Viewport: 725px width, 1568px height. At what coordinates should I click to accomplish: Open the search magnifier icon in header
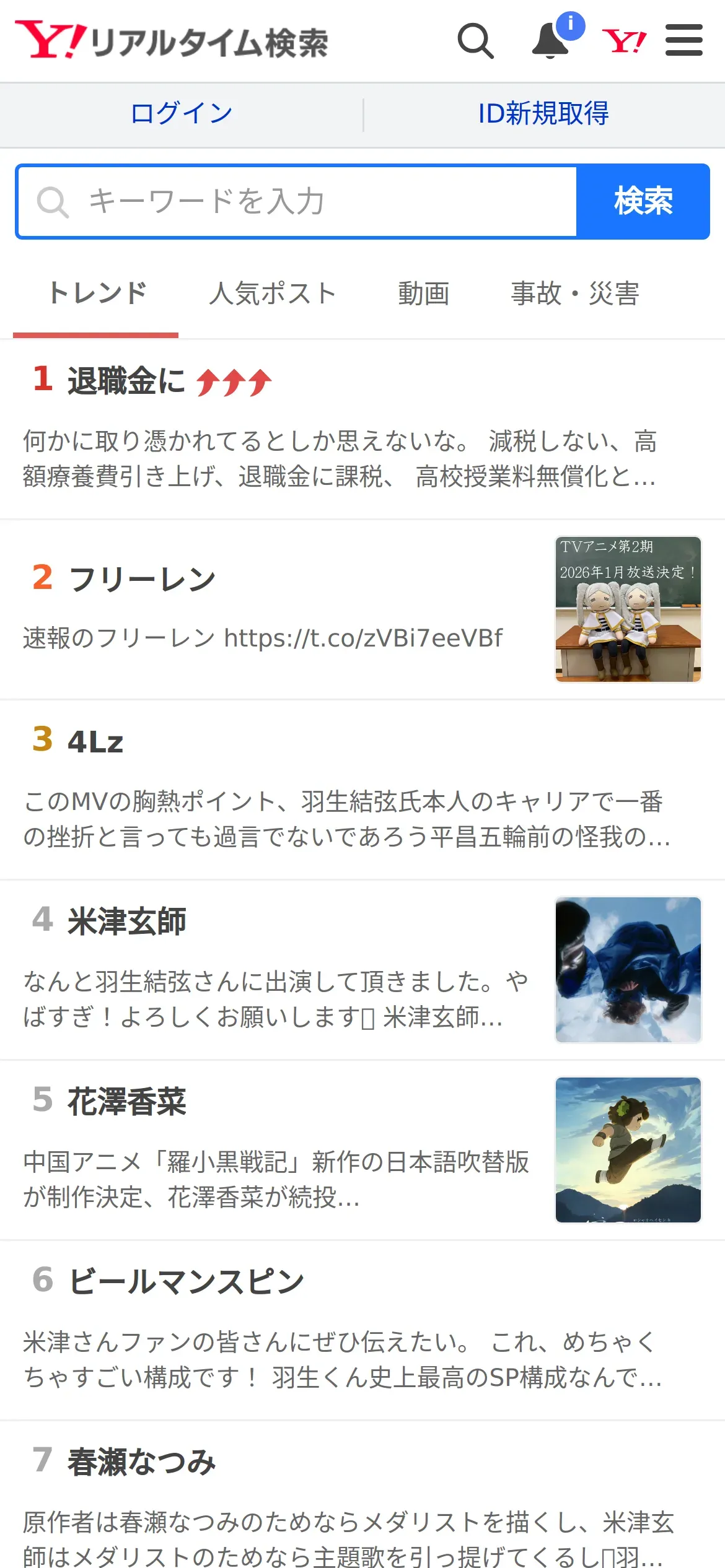(475, 41)
